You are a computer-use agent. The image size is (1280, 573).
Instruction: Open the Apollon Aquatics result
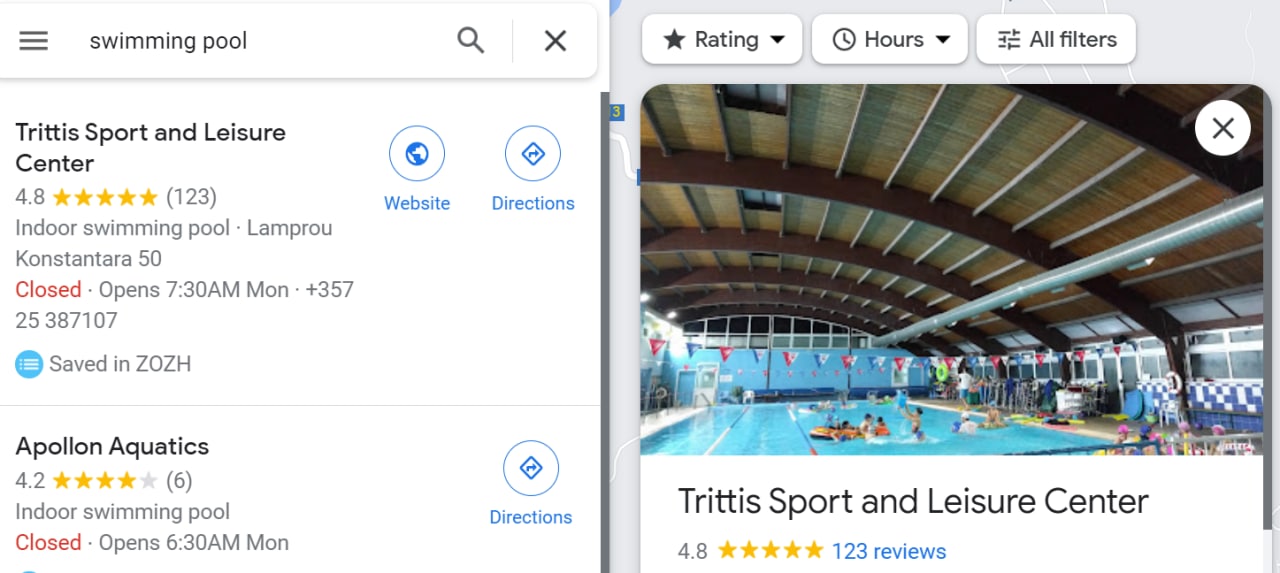coord(112,447)
